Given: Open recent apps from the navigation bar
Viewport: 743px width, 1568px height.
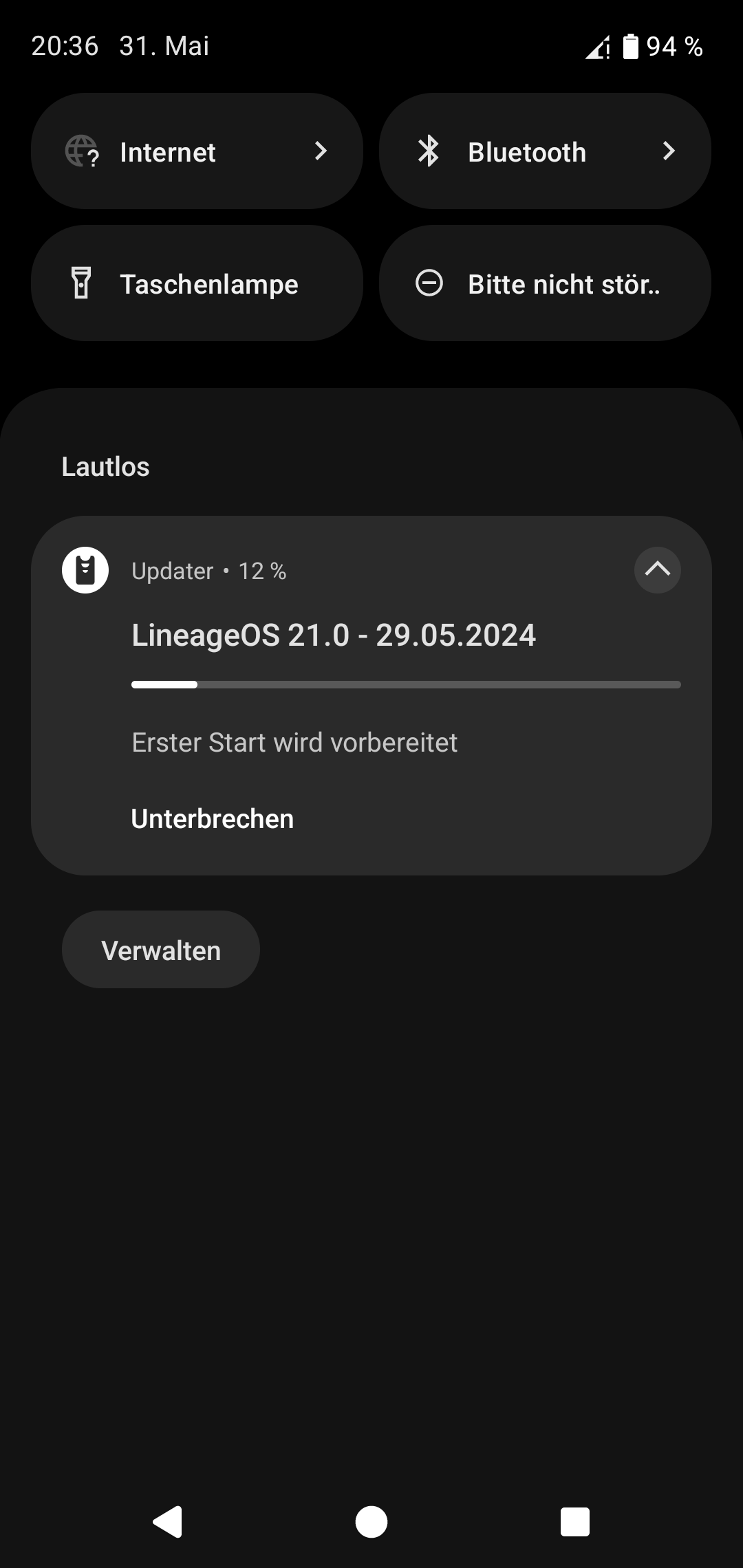Looking at the screenshot, I should 575,1522.
